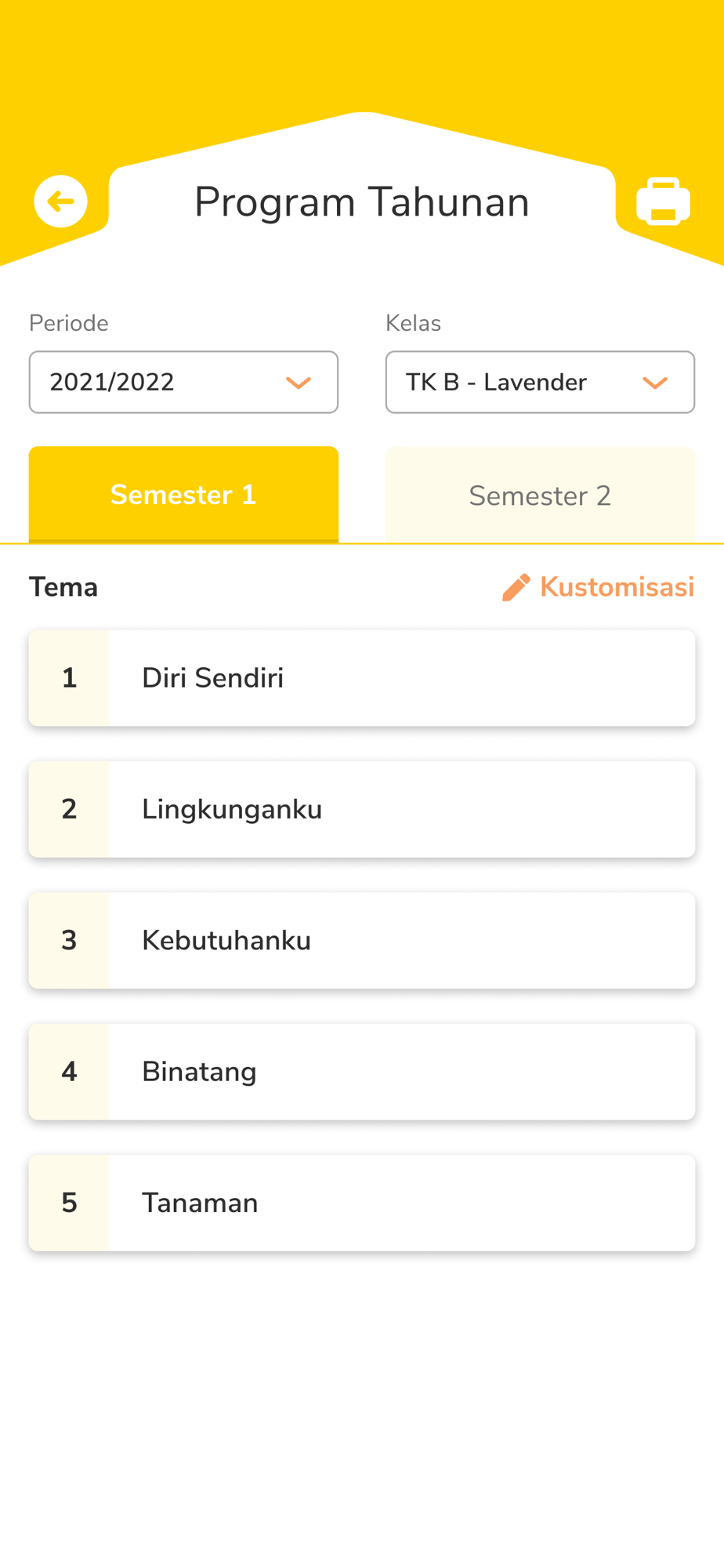724x1568 pixels.
Task: Select the Kebutuhanku theme
Action: [x=362, y=941]
